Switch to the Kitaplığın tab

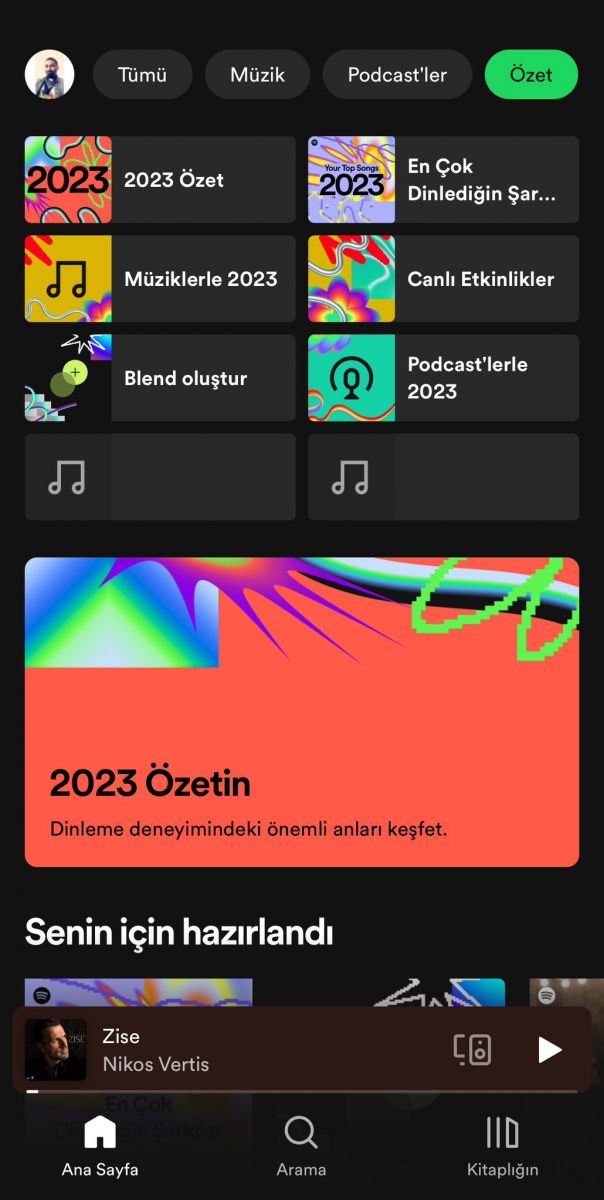click(502, 1145)
